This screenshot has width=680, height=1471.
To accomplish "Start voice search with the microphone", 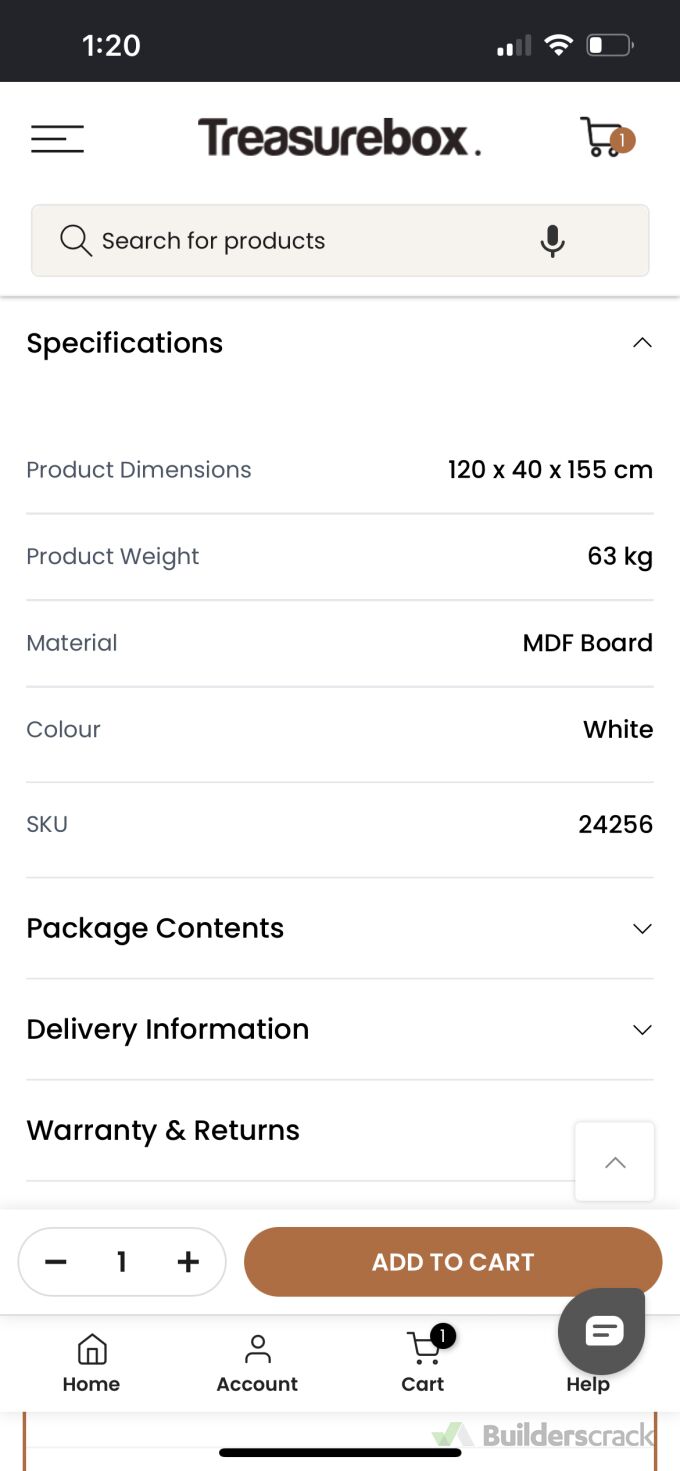I will [552, 241].
